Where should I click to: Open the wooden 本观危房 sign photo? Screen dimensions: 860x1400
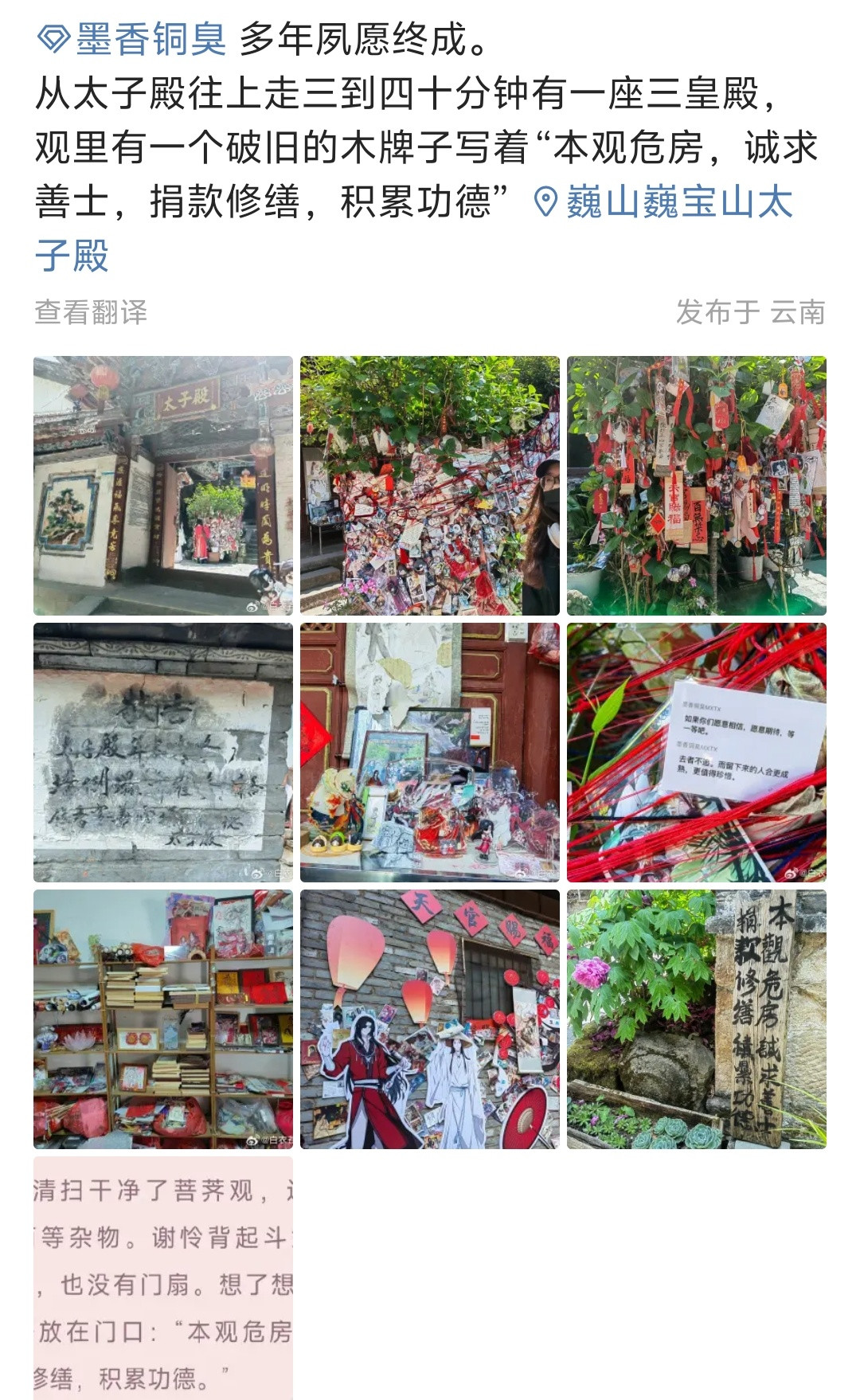click(697, 1019)
